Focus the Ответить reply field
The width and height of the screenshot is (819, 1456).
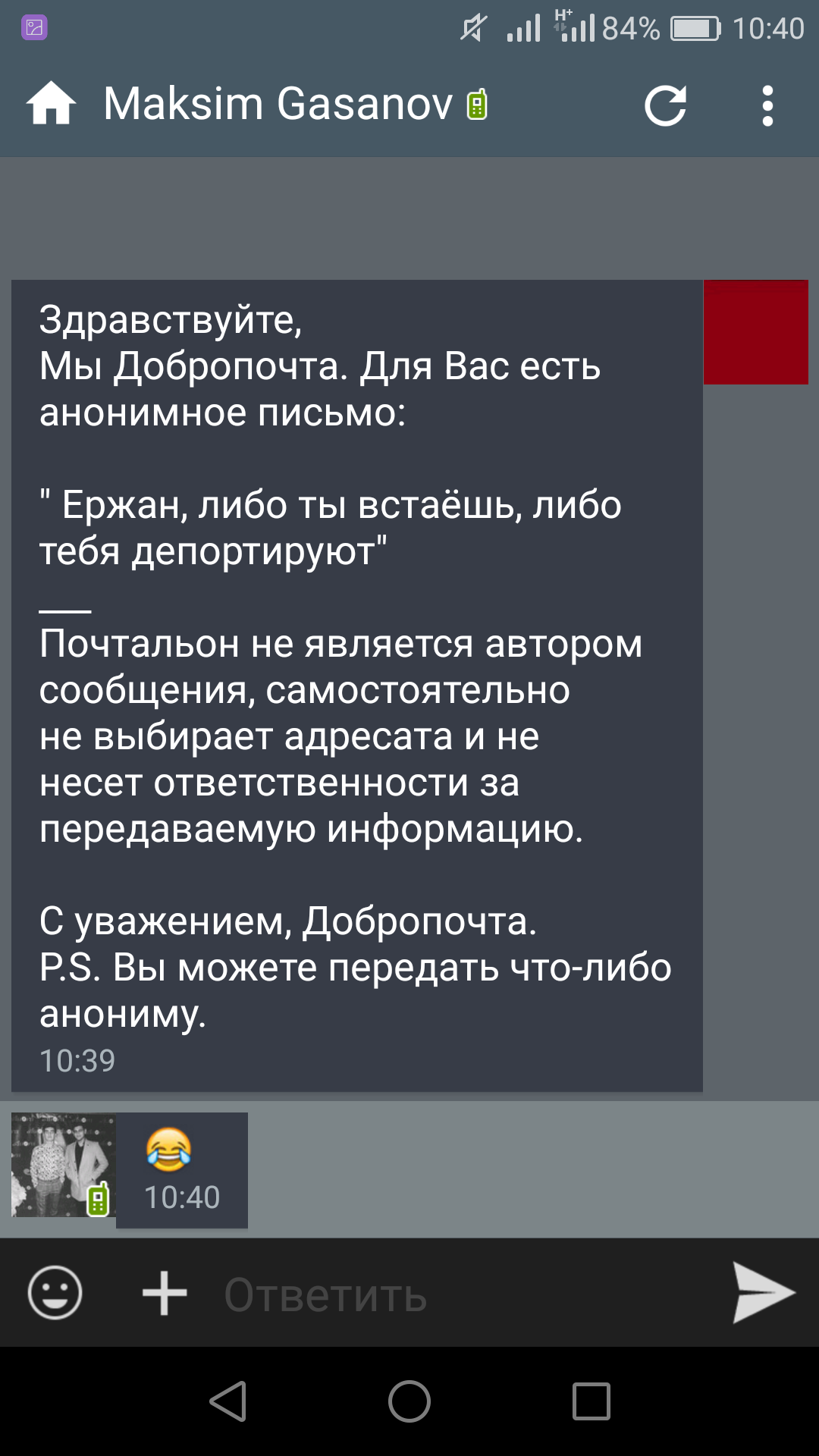click(x=463, y=1294)
